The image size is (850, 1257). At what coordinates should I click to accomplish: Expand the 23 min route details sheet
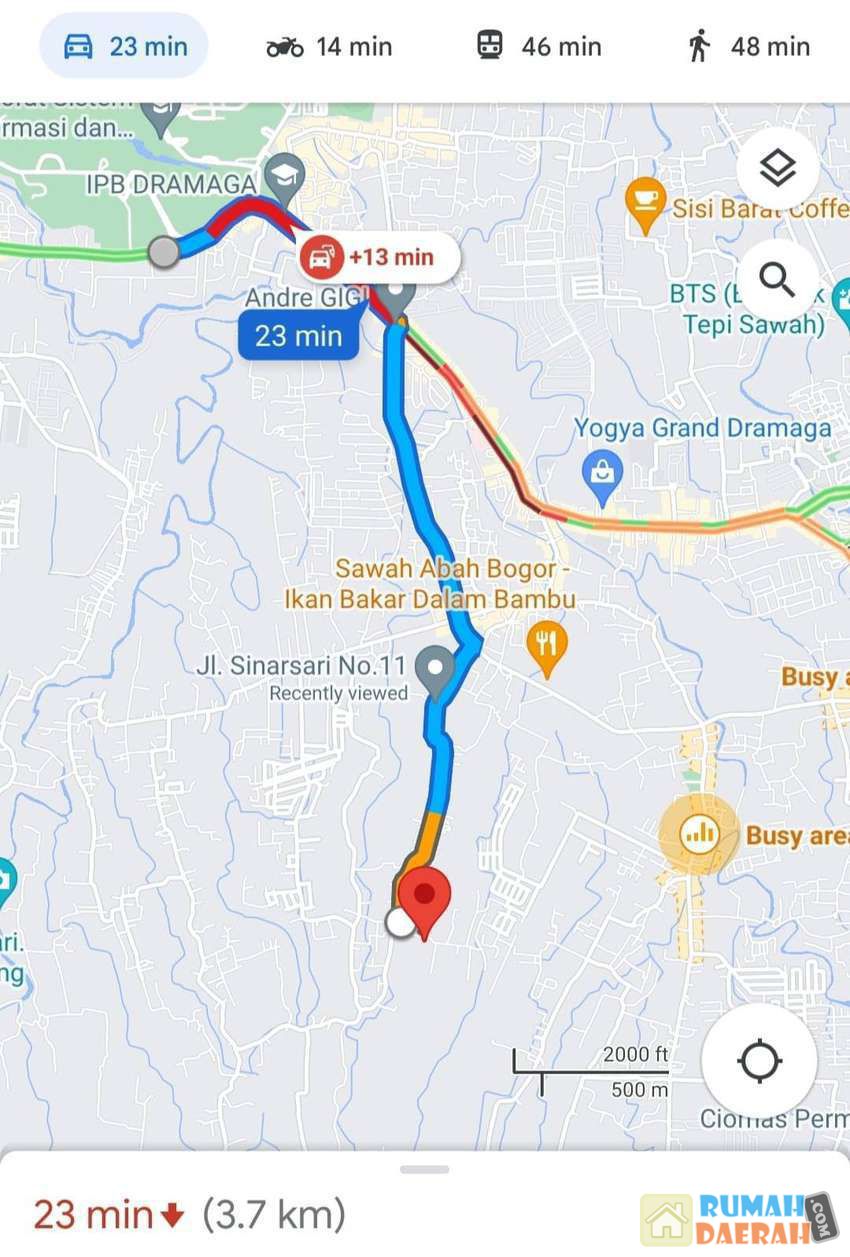(424, 1168)
